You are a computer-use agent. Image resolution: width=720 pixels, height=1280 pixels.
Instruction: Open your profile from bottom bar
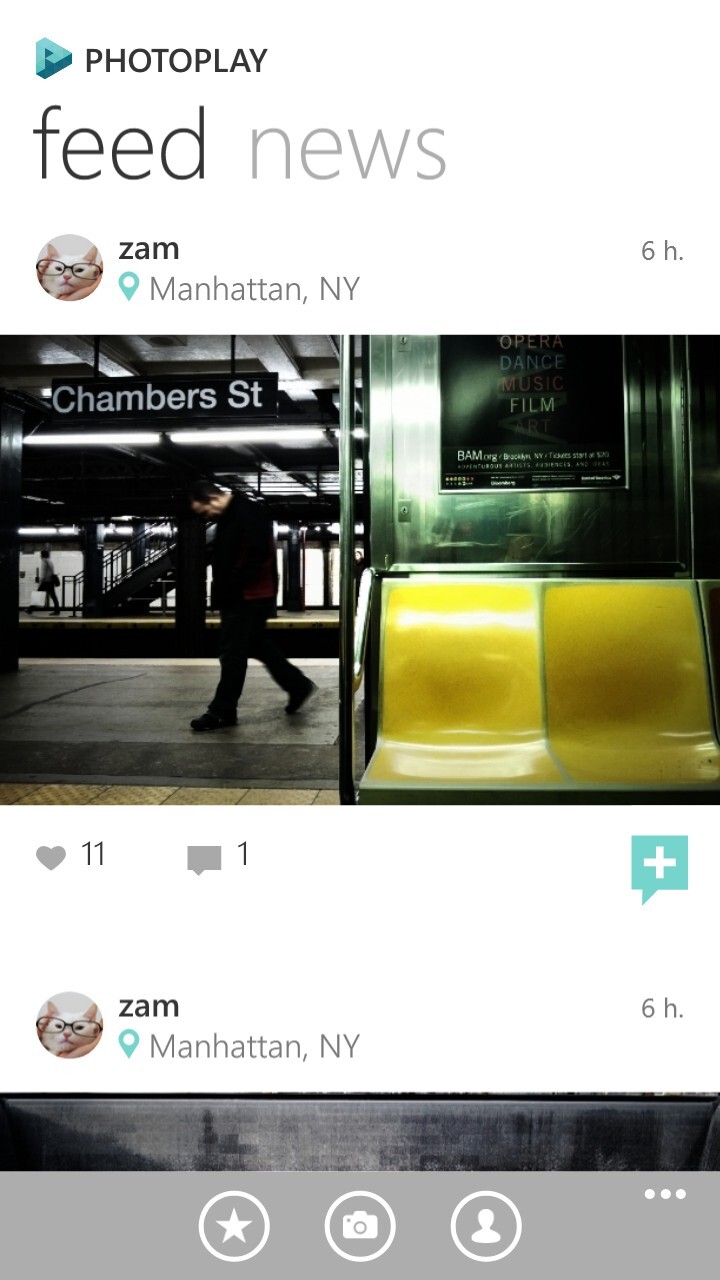coord(486,1225)
